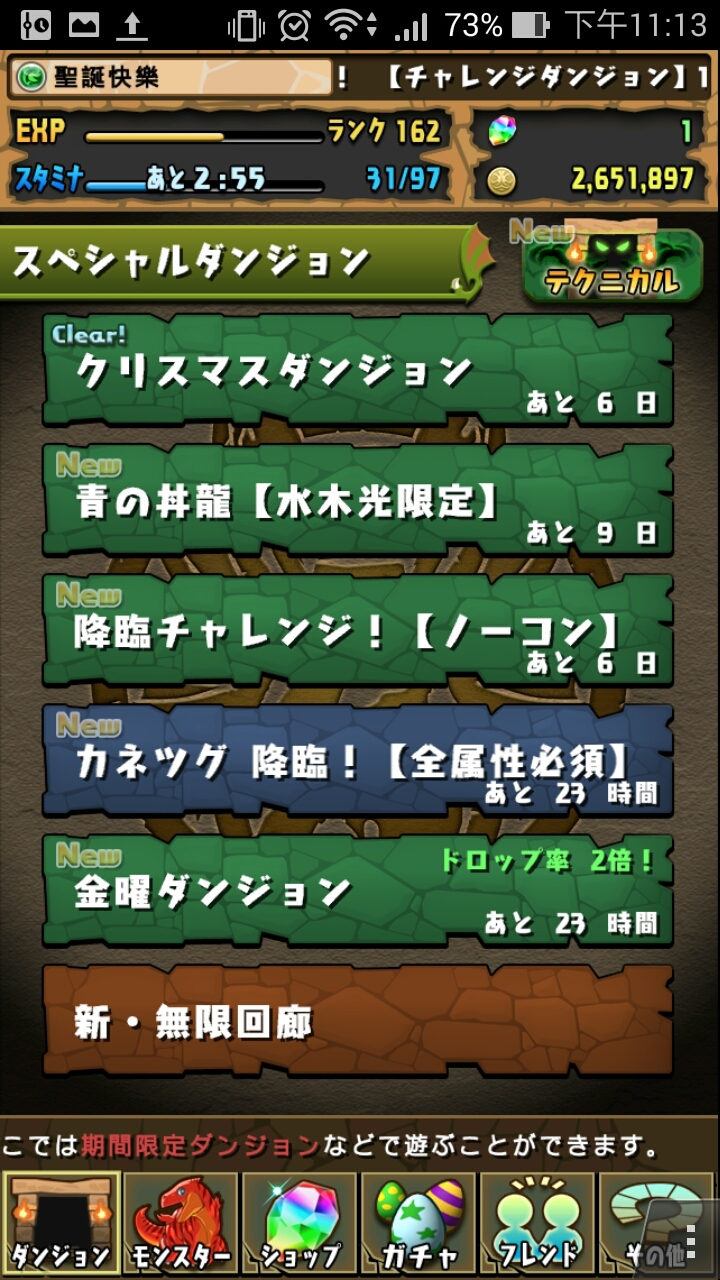Open the ショップ tab
Viewport: 720px width, 1280px height.
click(x=299, y=1224)
